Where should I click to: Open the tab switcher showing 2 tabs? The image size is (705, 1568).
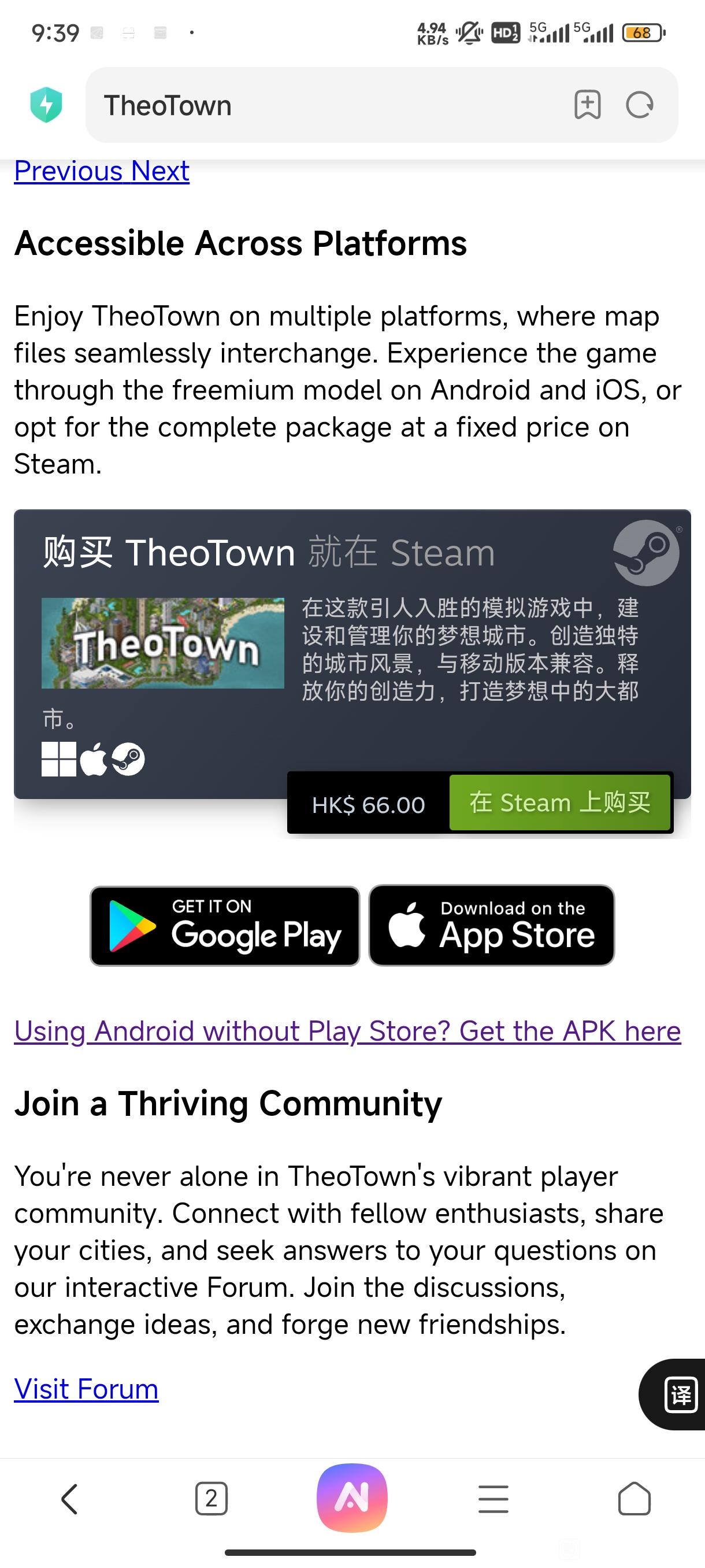pyautogui.click(x=211, y=1499)
